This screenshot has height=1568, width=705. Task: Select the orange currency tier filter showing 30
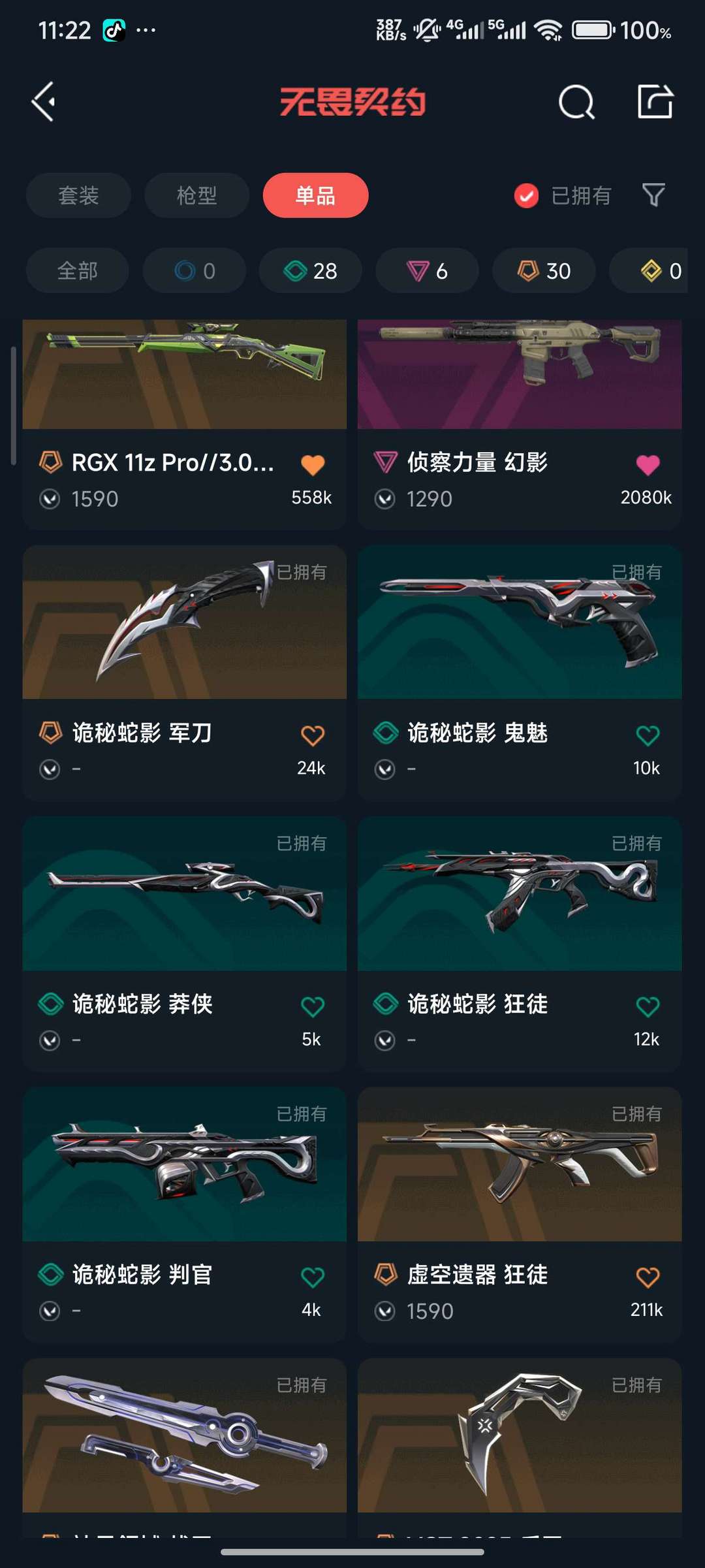[543, 270]
